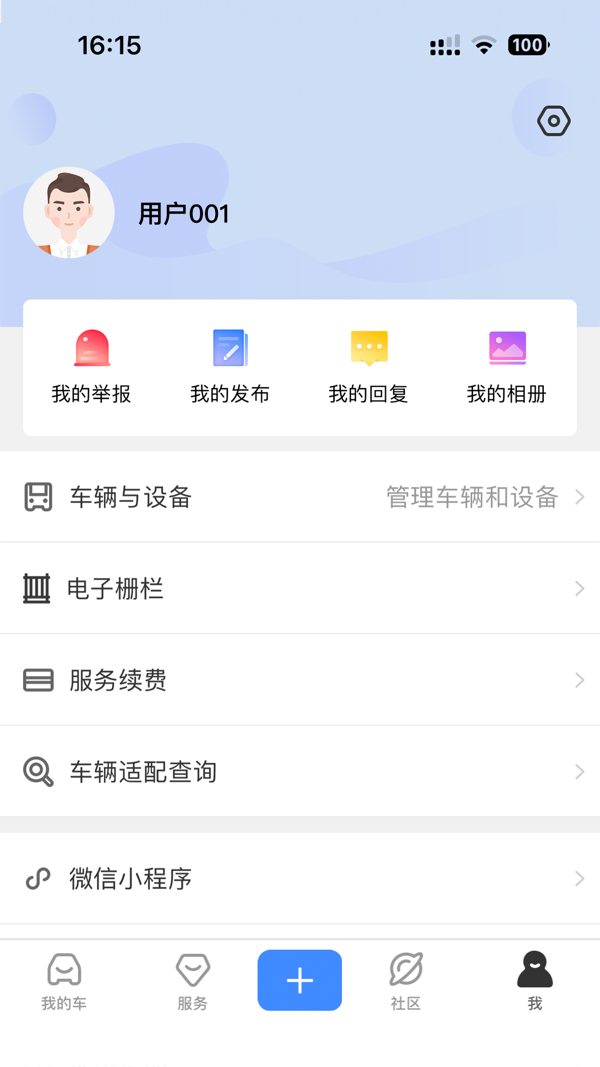
Task: Select the 我 tab
Action: tap(534, 981)
